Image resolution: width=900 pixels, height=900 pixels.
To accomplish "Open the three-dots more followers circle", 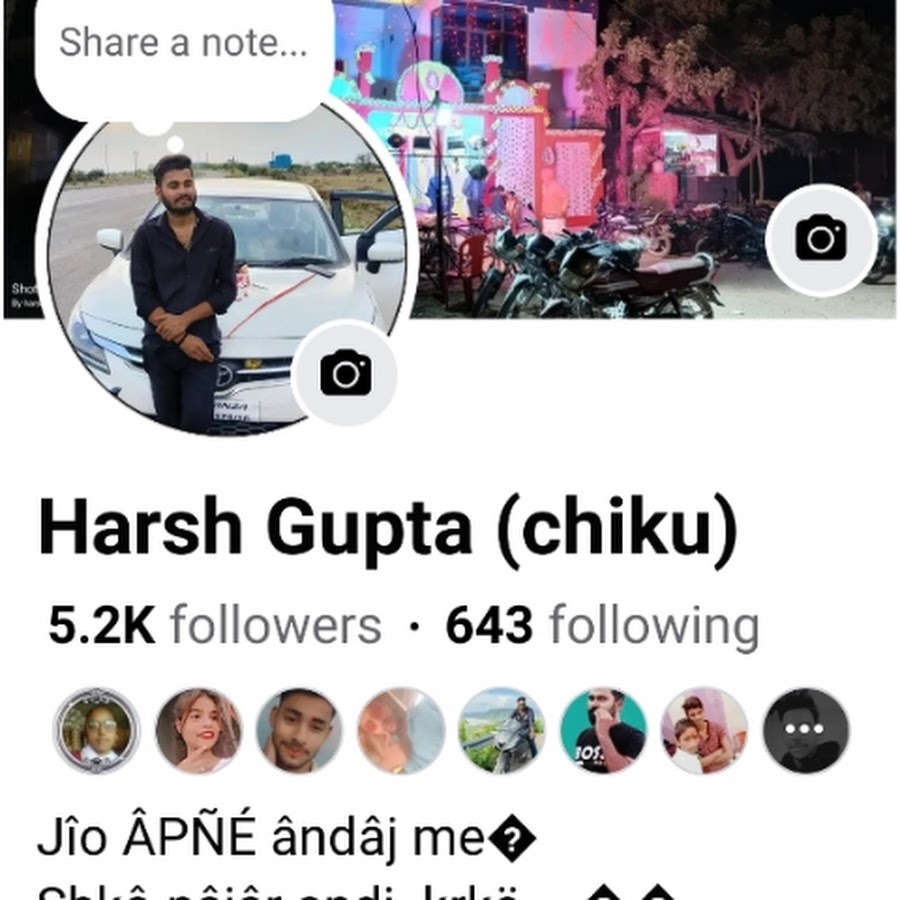I will (806, 730).
